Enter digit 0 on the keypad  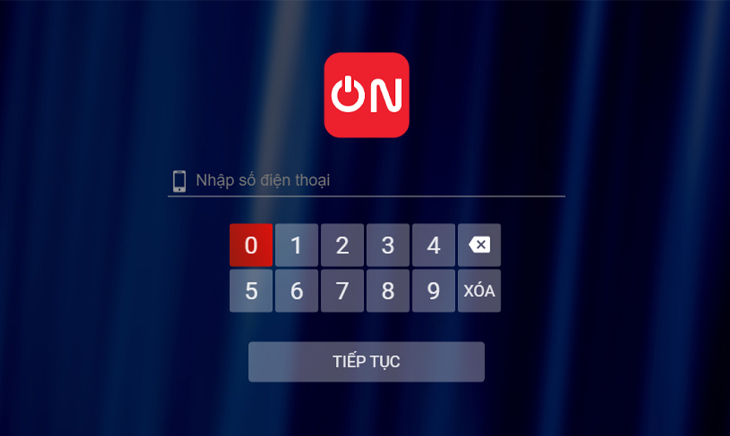click(x=251, y=245)
